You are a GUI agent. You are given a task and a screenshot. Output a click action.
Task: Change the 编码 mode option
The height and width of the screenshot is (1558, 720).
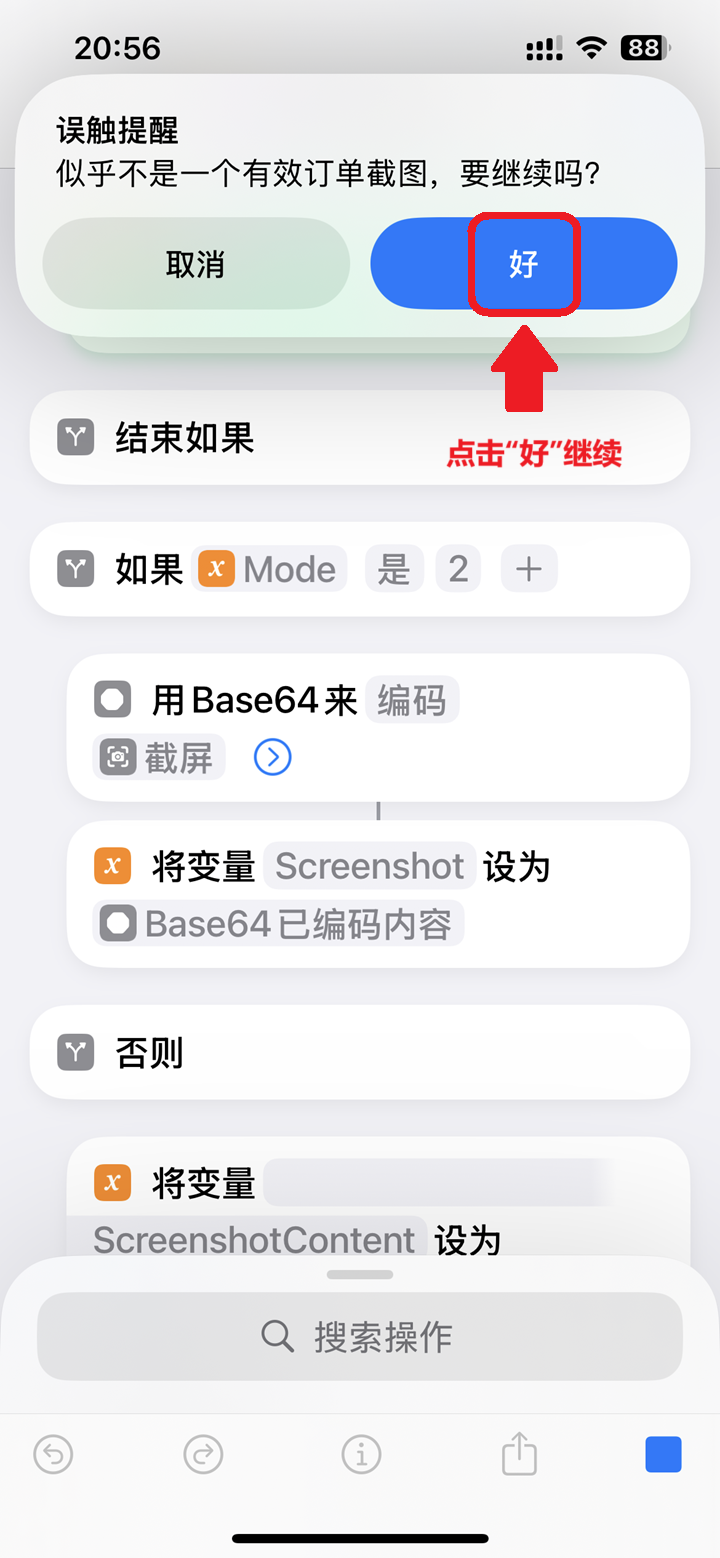pos(412,701)
